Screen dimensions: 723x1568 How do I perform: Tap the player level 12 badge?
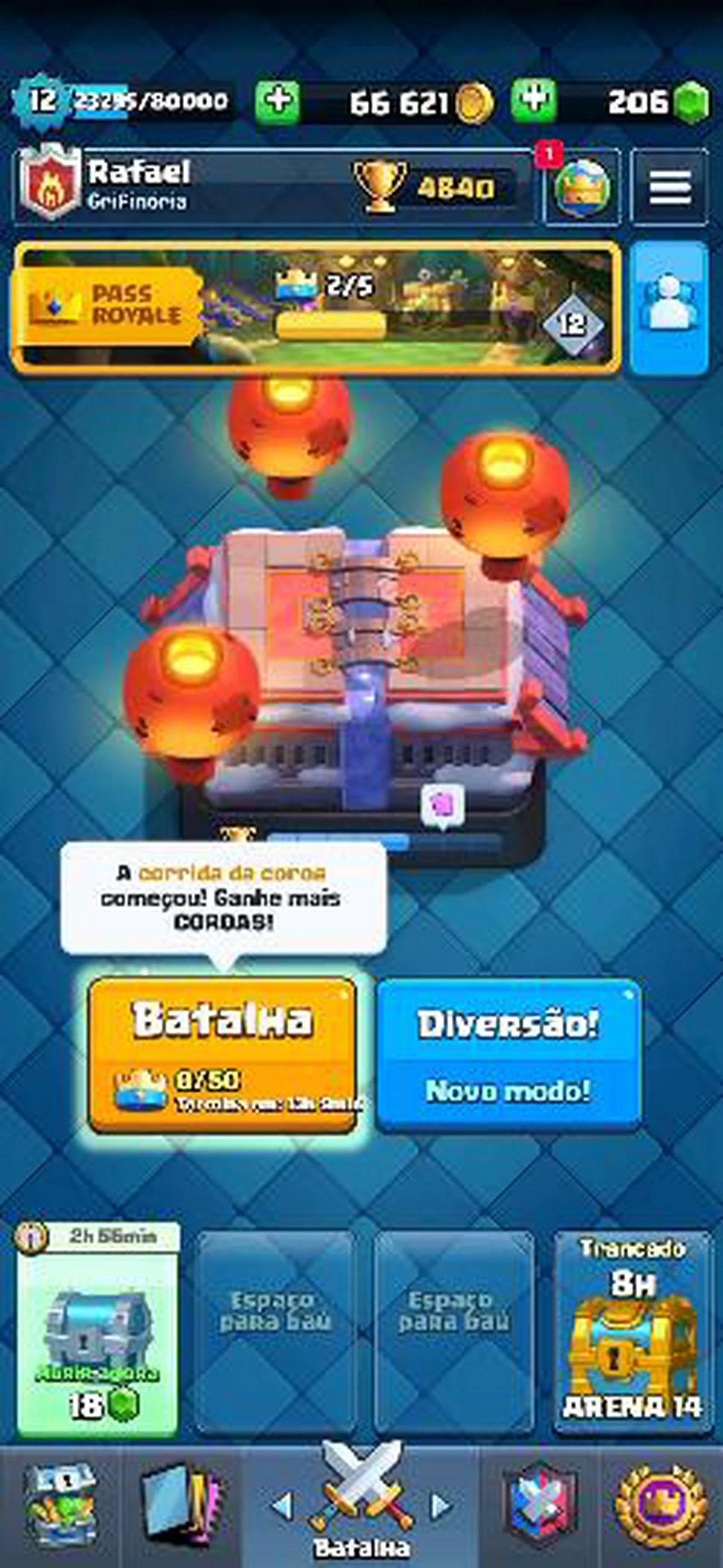pos(41,101)
